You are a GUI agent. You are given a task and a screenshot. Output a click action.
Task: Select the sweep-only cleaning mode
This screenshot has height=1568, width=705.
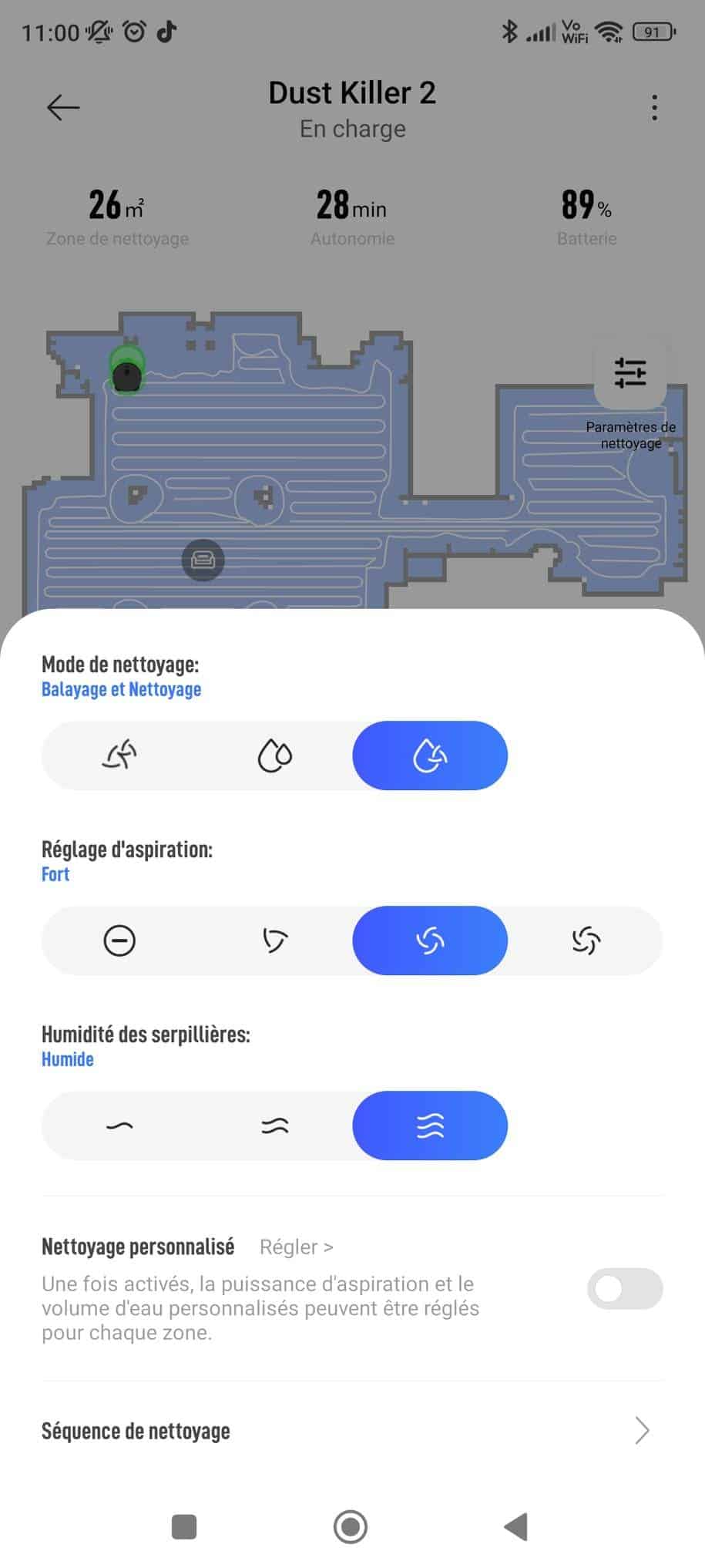119,755
